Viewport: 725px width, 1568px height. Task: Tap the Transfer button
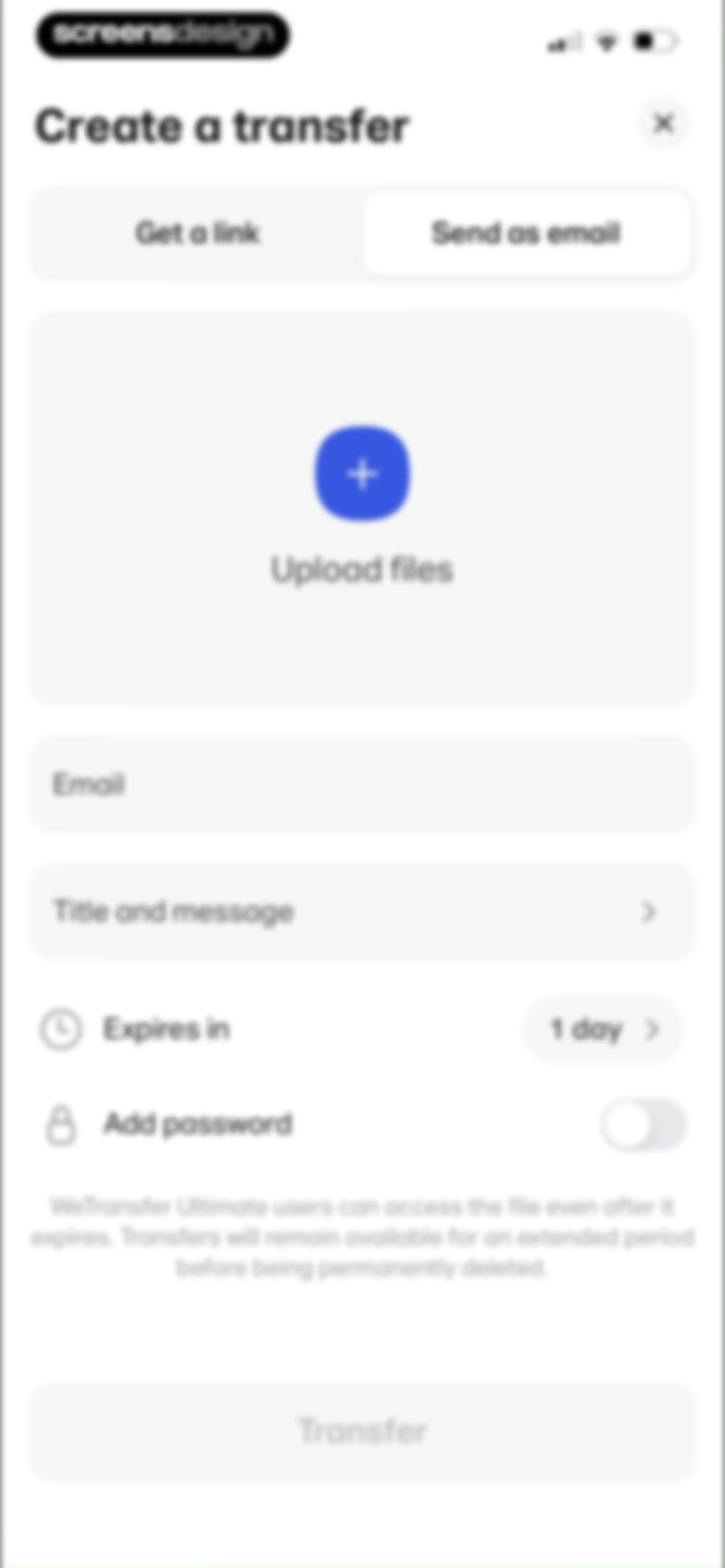tap(362, 1430)
